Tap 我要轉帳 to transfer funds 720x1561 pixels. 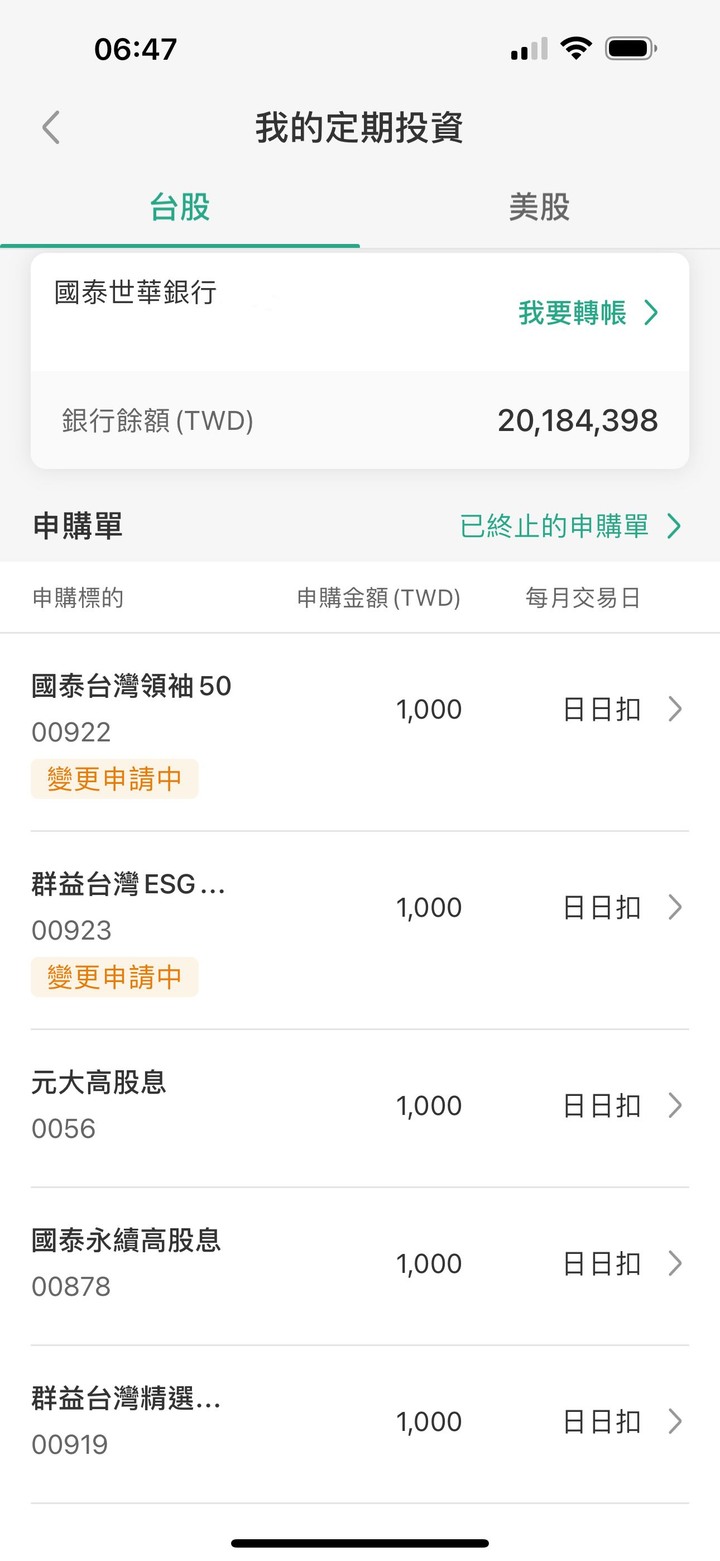pos(589,313)
